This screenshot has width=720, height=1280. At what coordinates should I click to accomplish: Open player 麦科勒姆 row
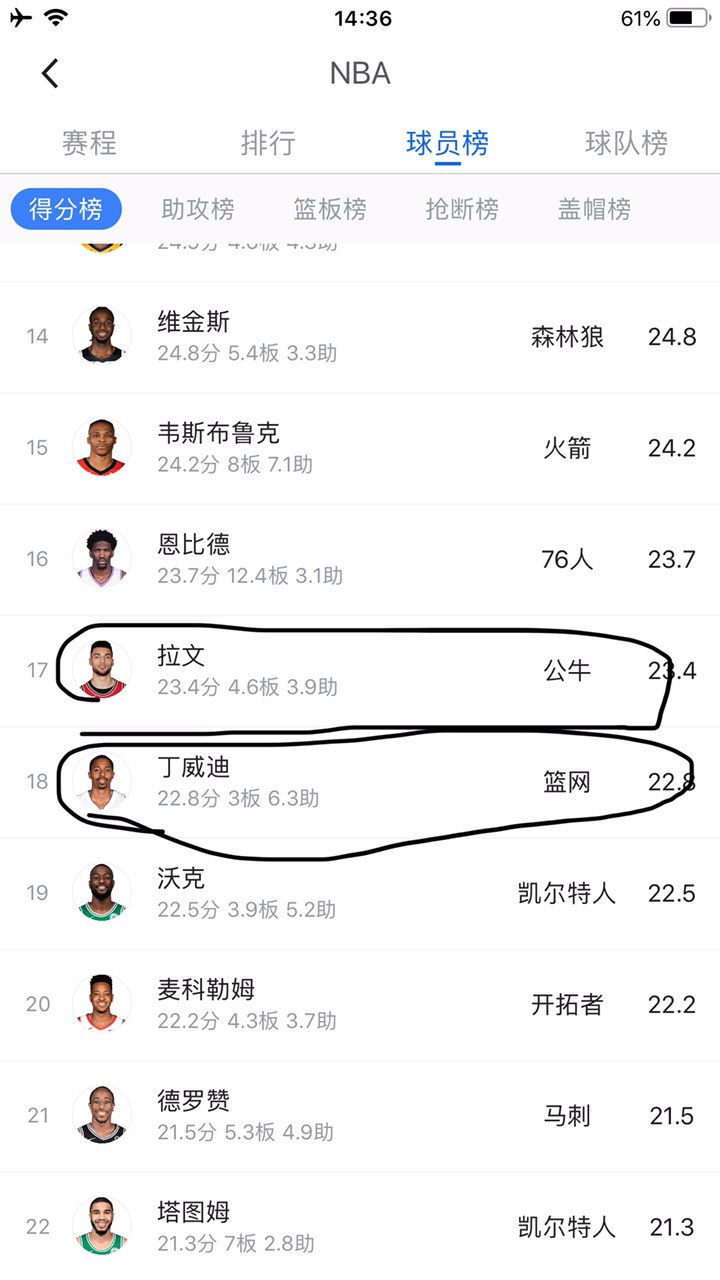(360, 1004)
